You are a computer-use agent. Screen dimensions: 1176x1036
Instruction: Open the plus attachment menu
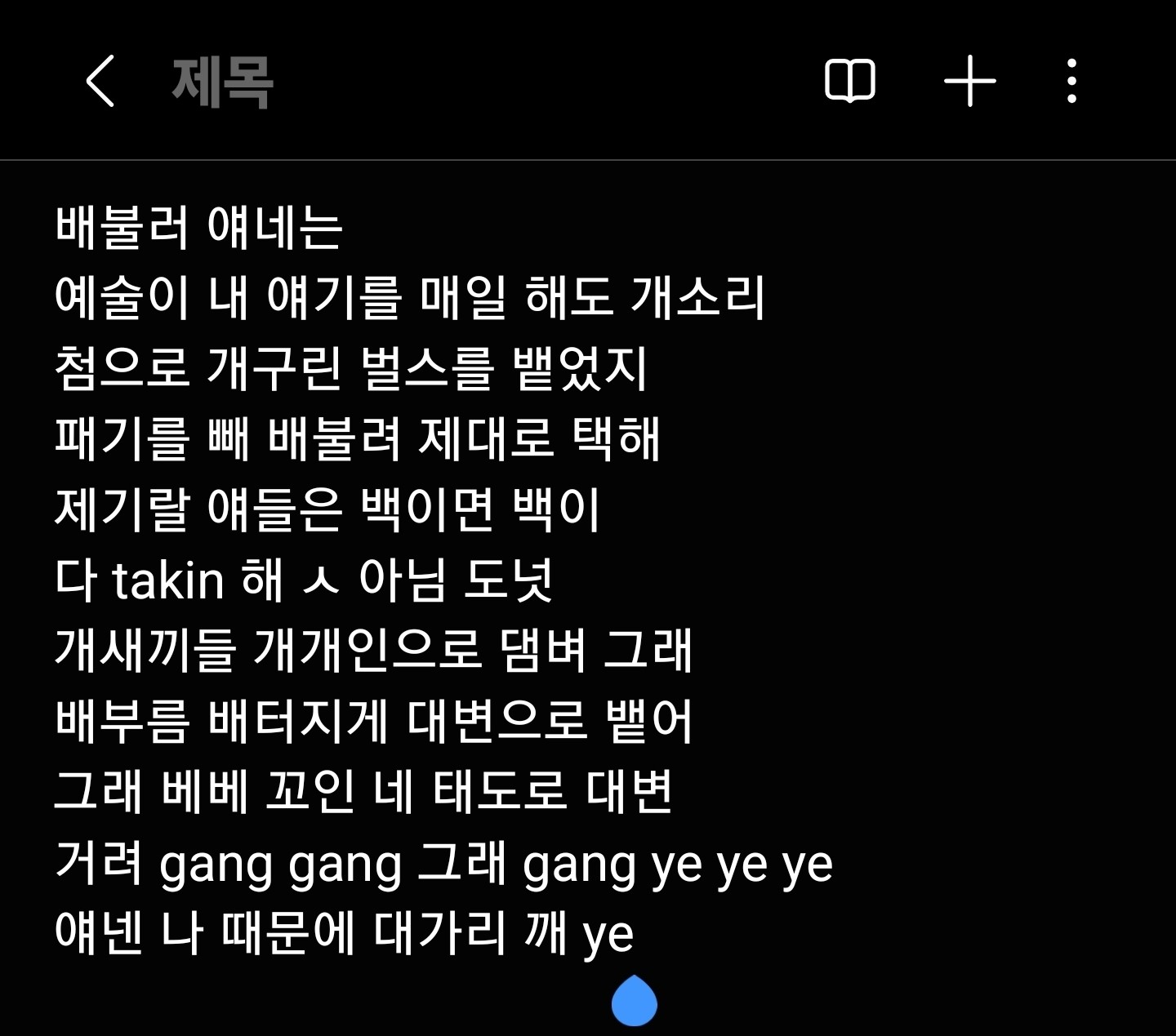pyautogui.click(x=969, y=82)
